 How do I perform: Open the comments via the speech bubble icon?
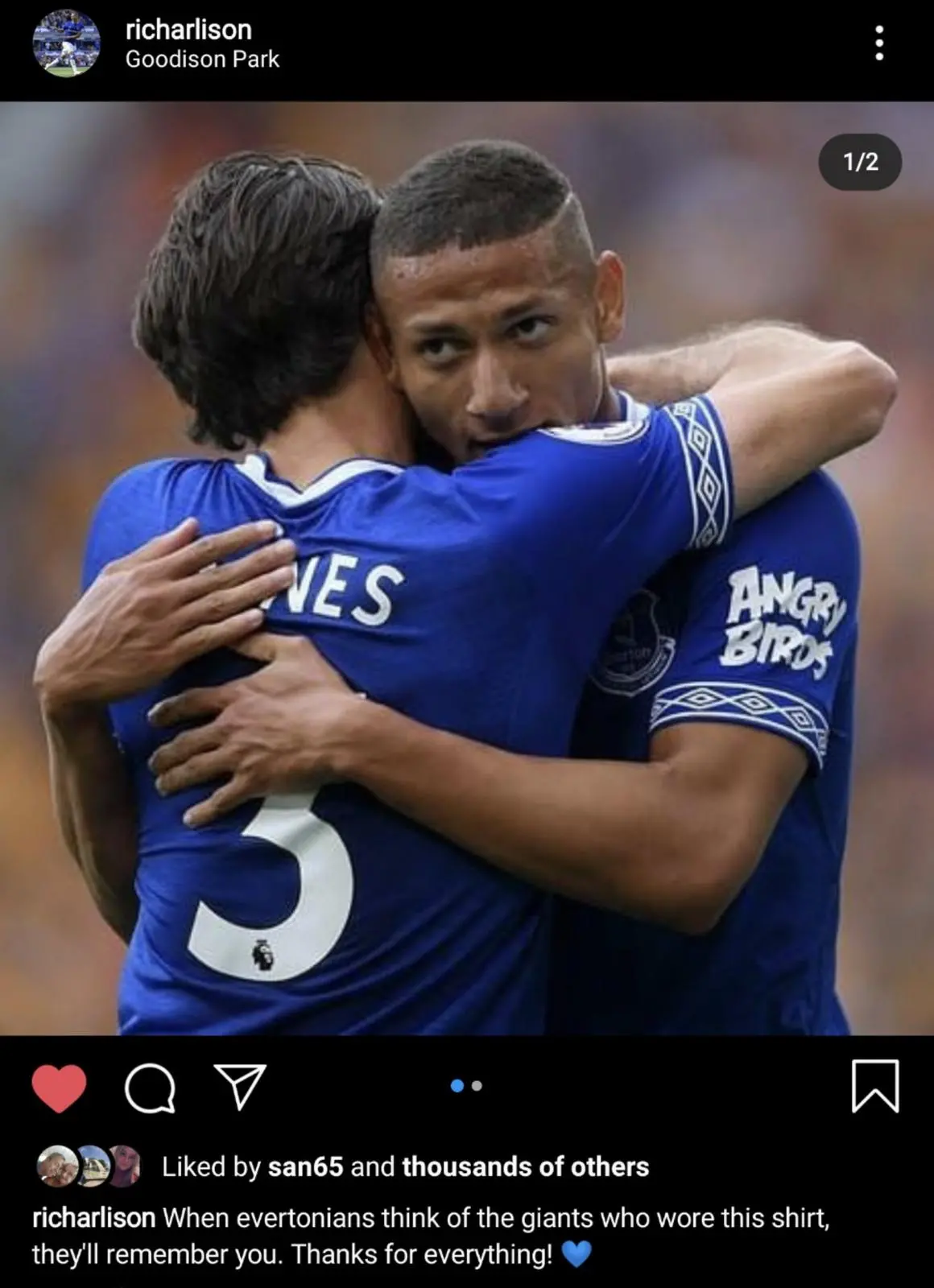point(150,1088)
